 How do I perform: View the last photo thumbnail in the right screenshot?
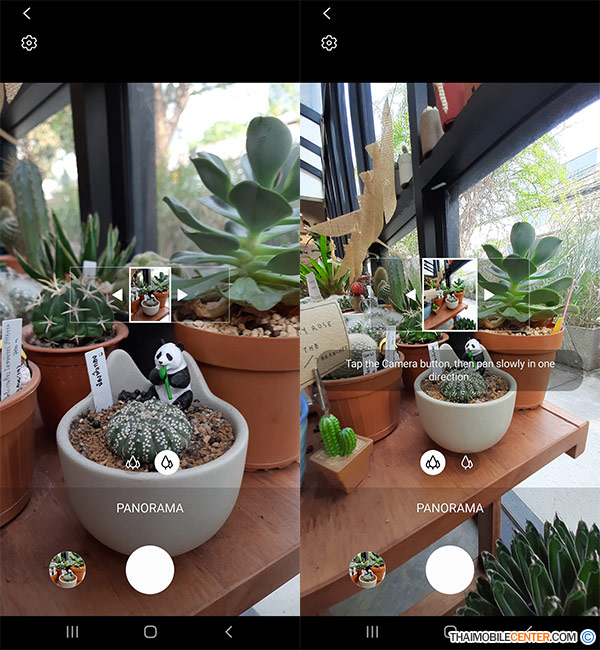pos(366,569)
